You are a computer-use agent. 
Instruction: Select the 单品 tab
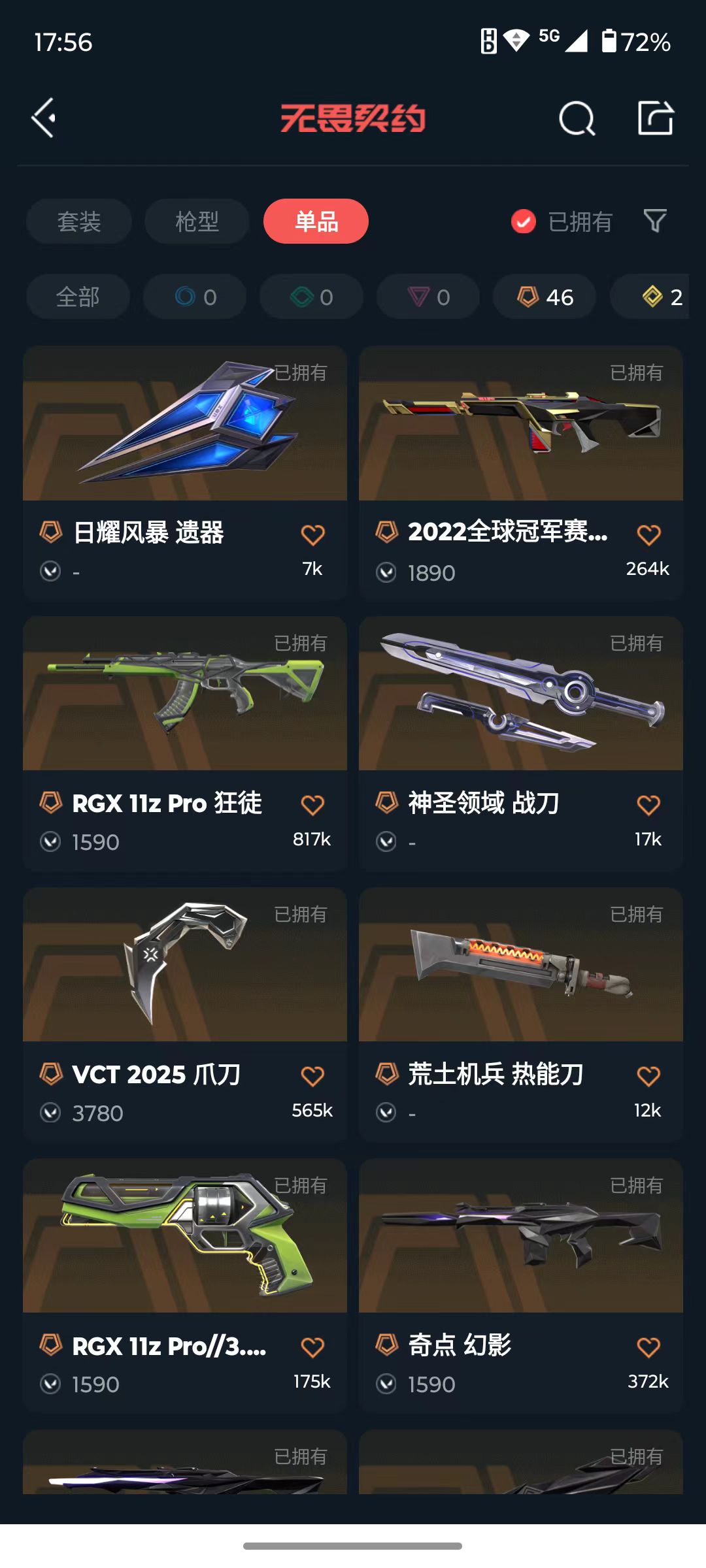tap(316, 221)
